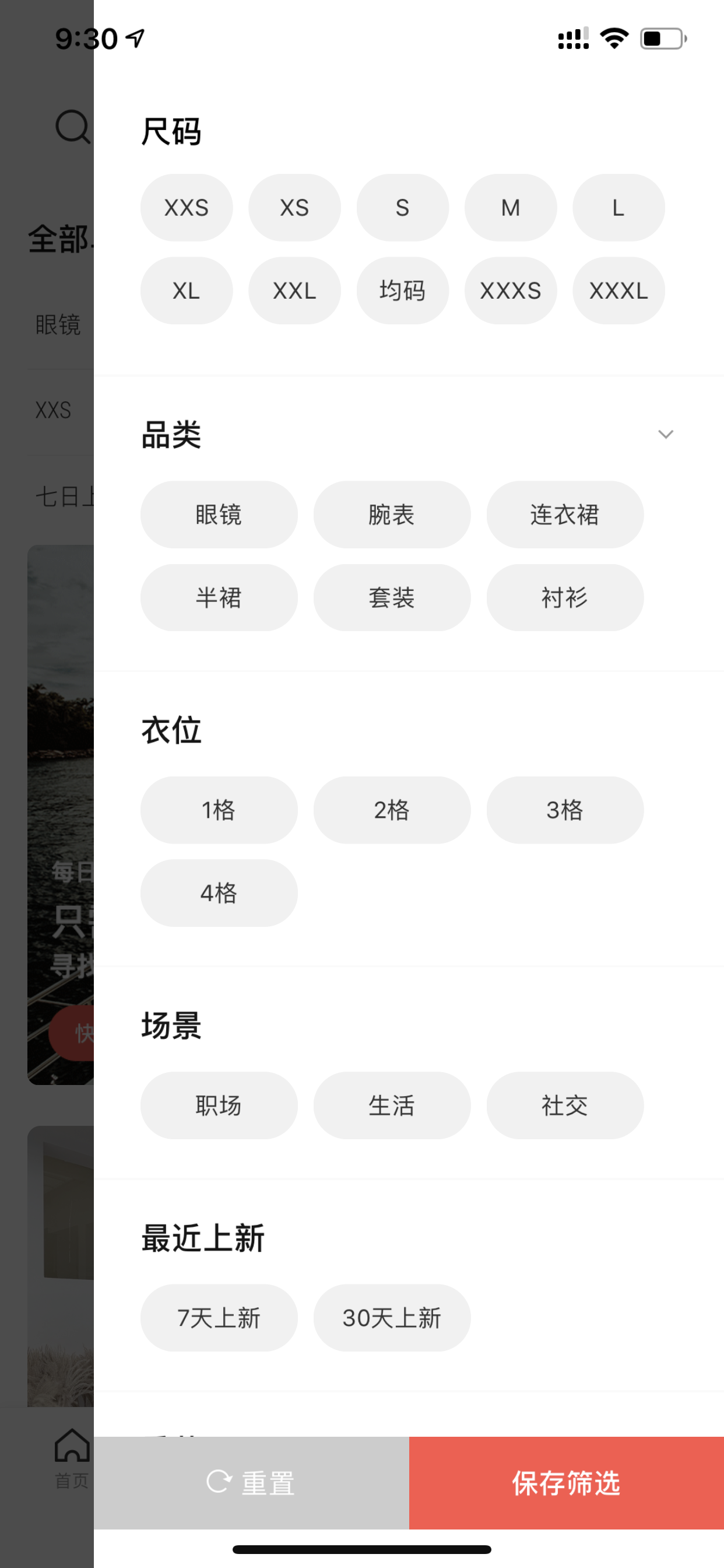
Task: Filter by 衬衫 category
Action: click(565, 597)
